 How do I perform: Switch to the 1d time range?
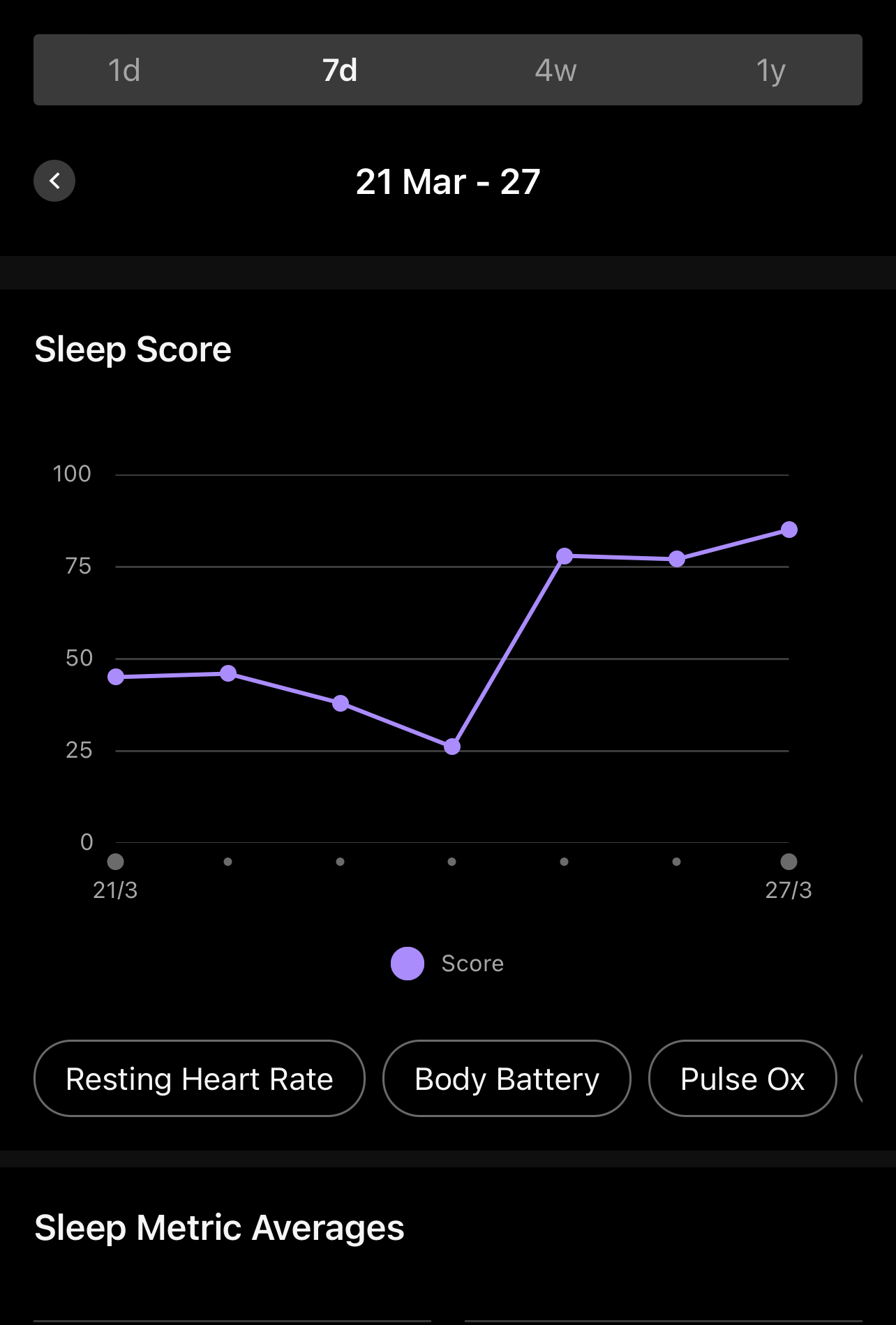click(124, 70)
